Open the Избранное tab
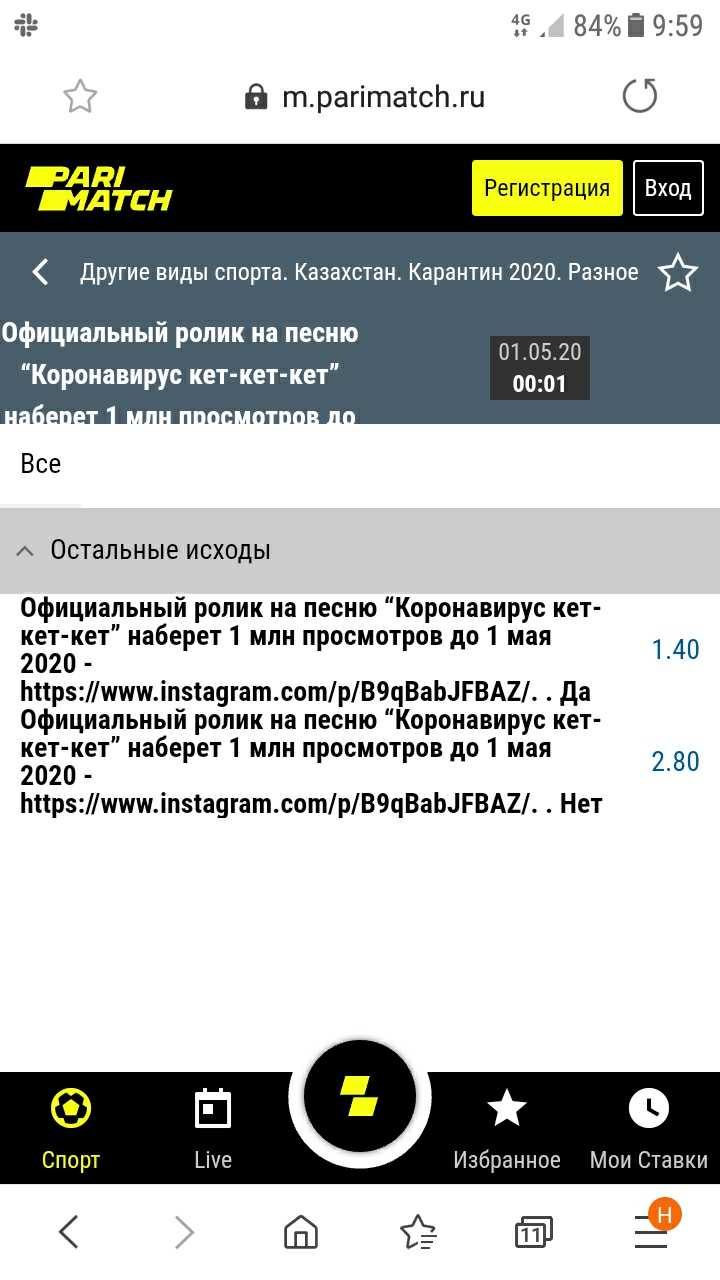The image size is (720, 1280). point(506,1128)
